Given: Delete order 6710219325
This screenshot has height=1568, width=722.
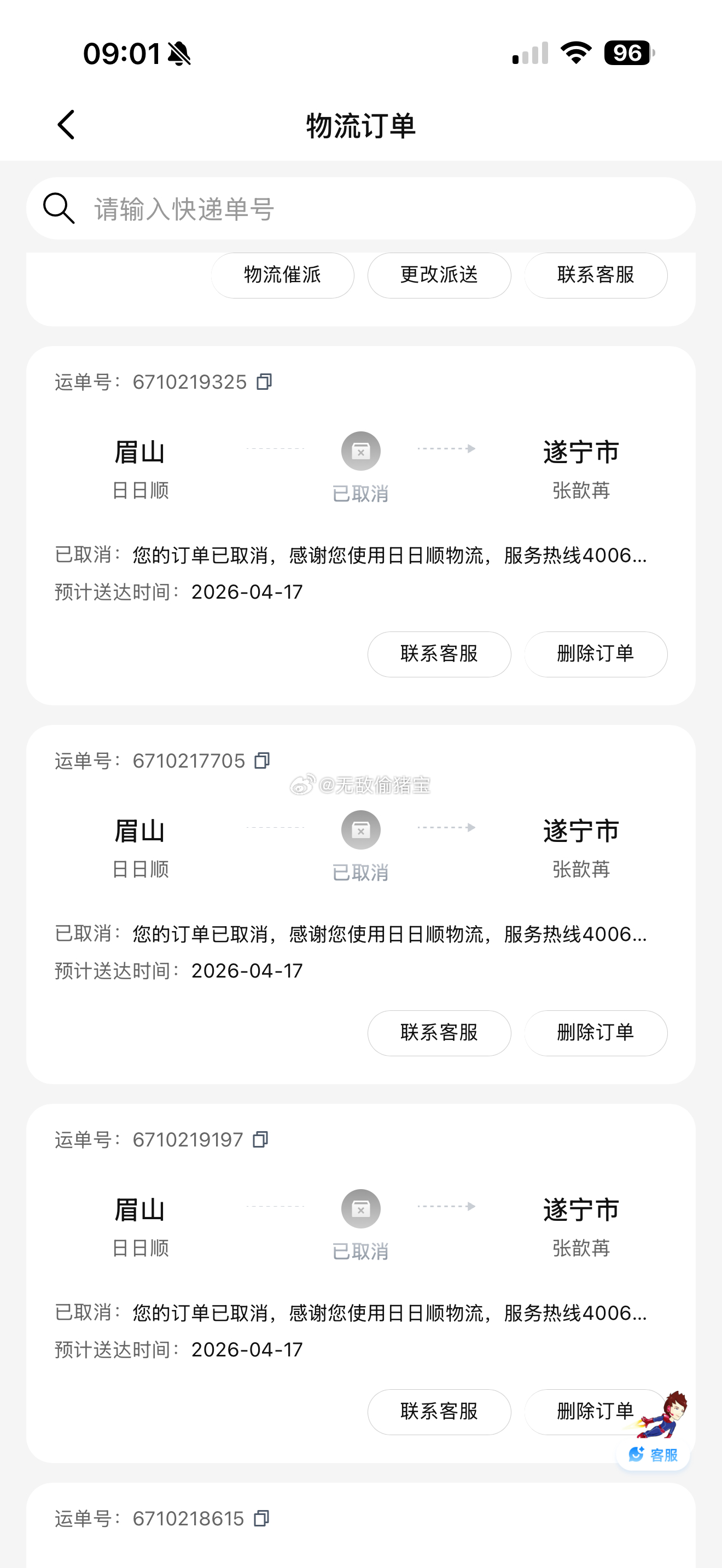Looking at the screenshot, I should [595, 654].
